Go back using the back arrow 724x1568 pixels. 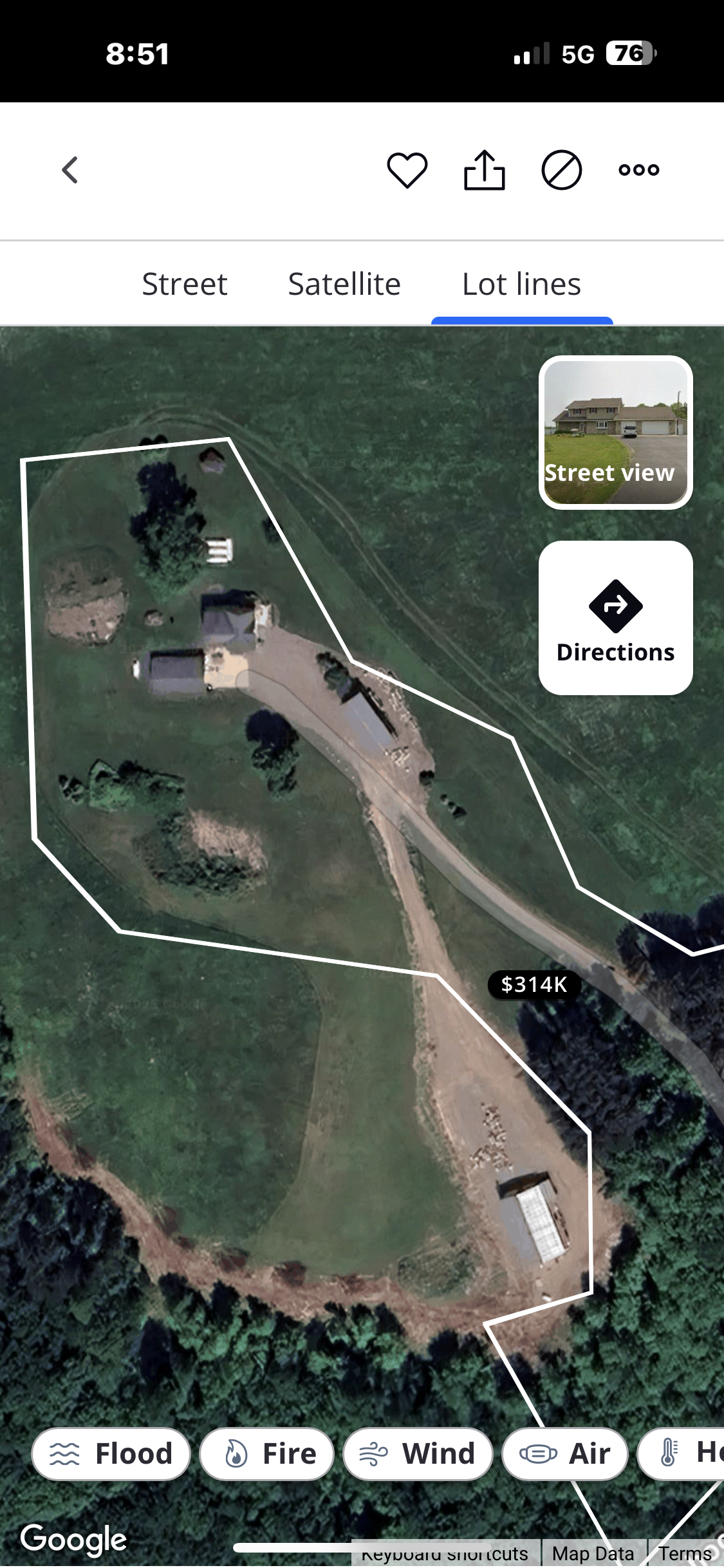(x=70, y=171)
